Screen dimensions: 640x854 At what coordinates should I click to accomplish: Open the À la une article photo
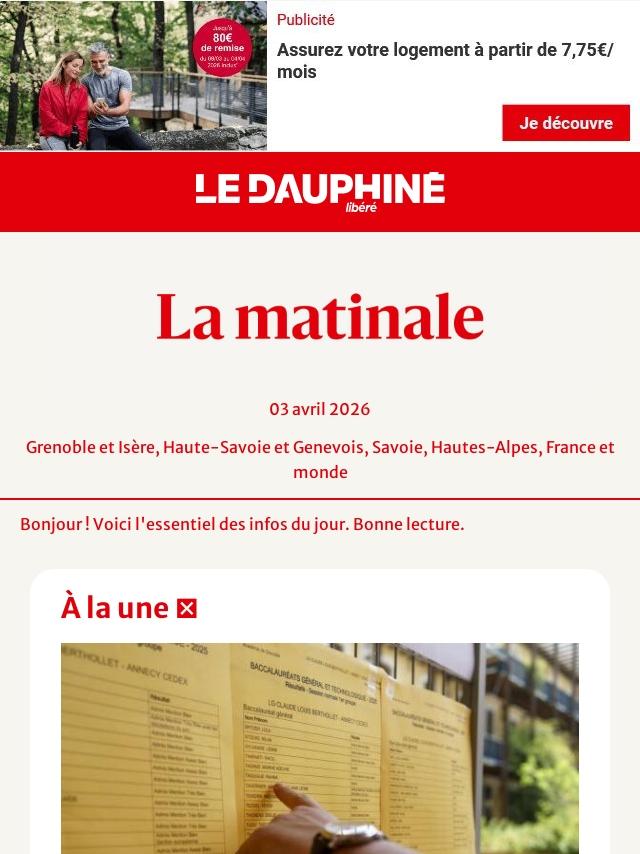pyautogui.click(x=320, y=748)
